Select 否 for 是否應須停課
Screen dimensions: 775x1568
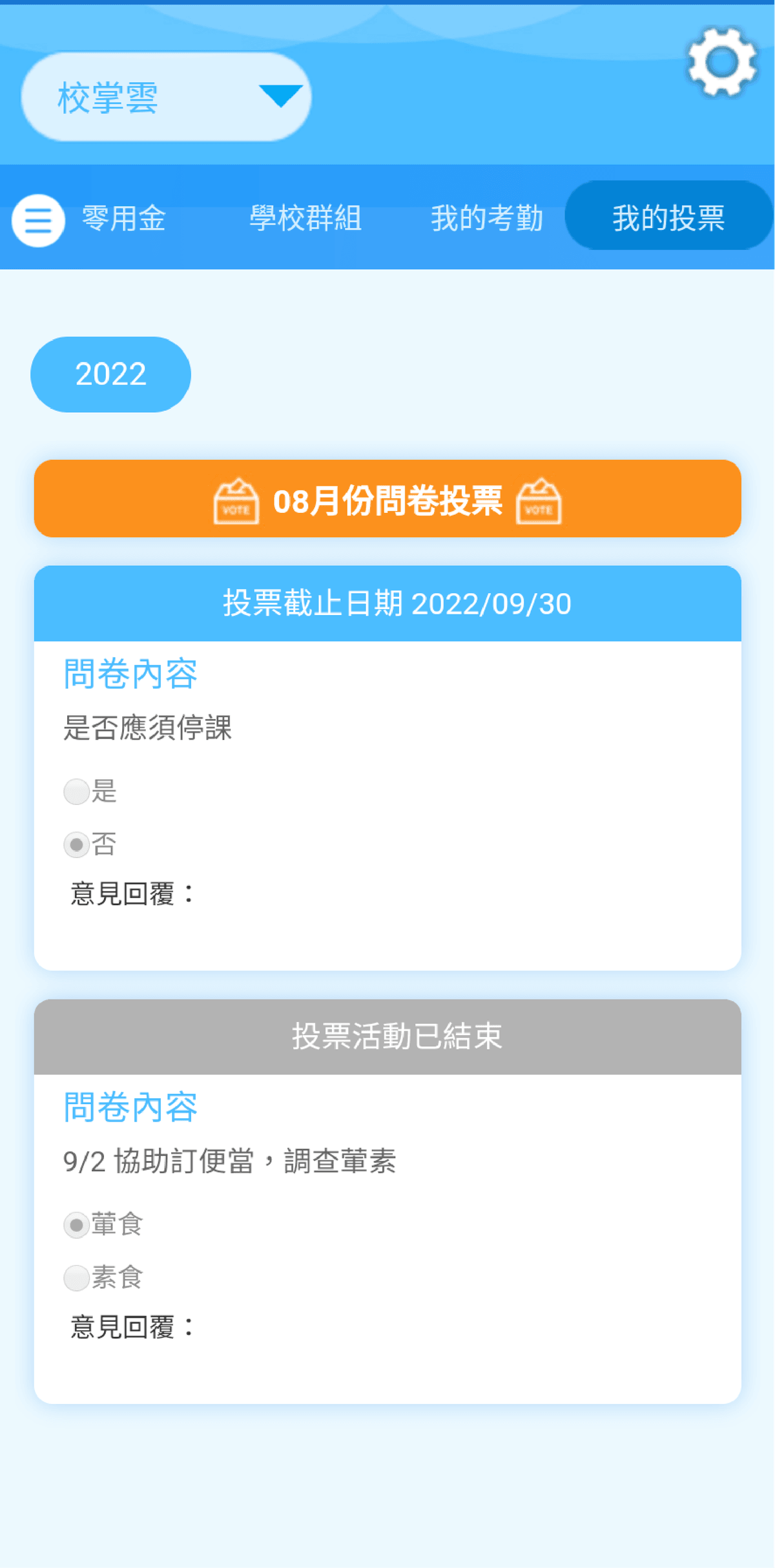(77, 844)
